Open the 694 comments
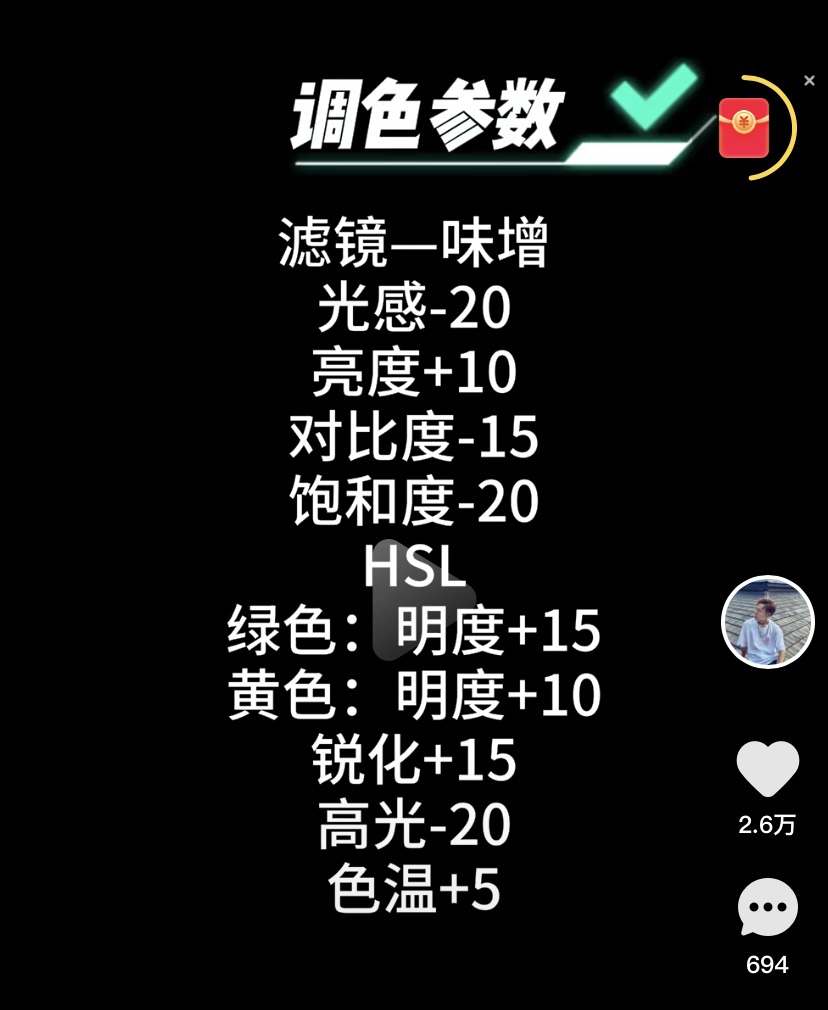The image size is (828, 1010). pos(767,907)
